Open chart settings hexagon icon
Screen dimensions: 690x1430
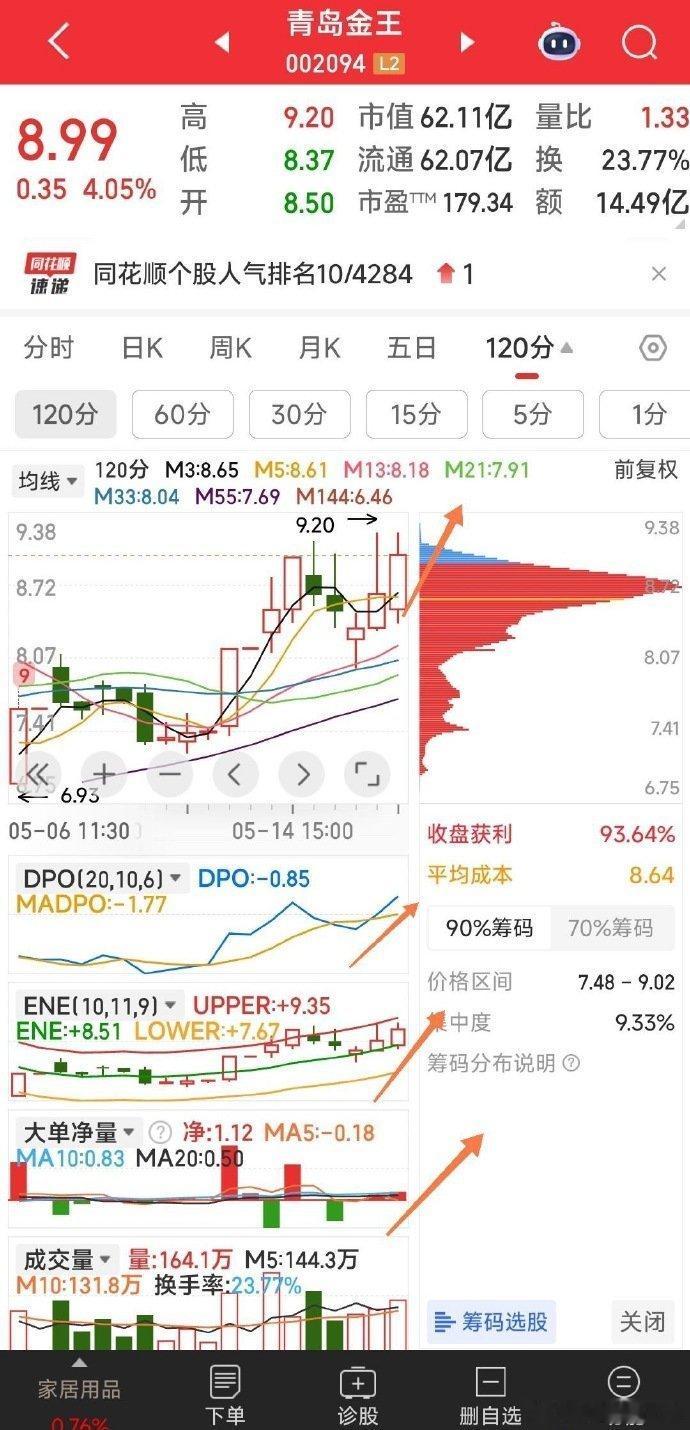click(653, 348)
